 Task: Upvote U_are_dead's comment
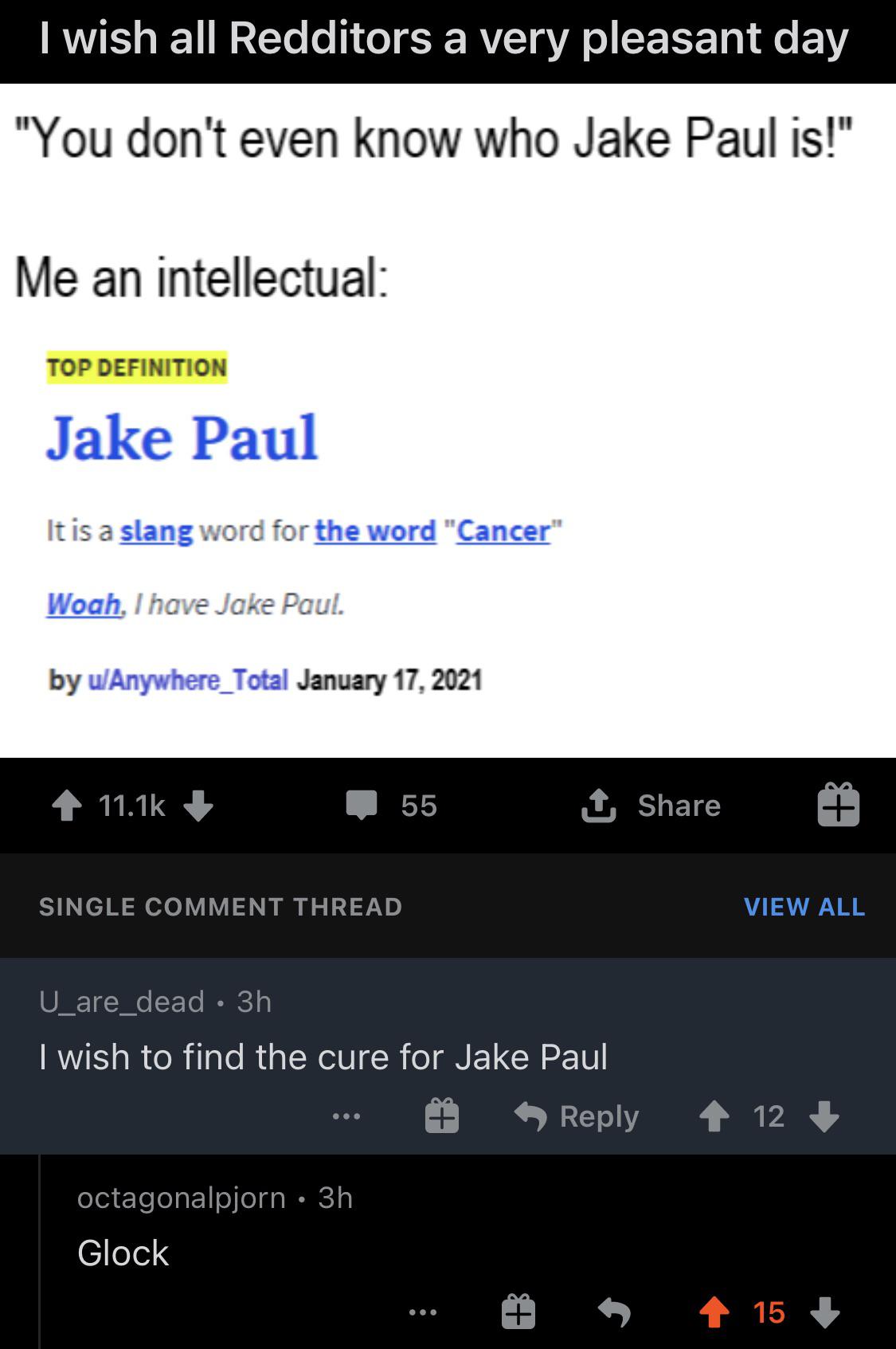[714, 1116]
